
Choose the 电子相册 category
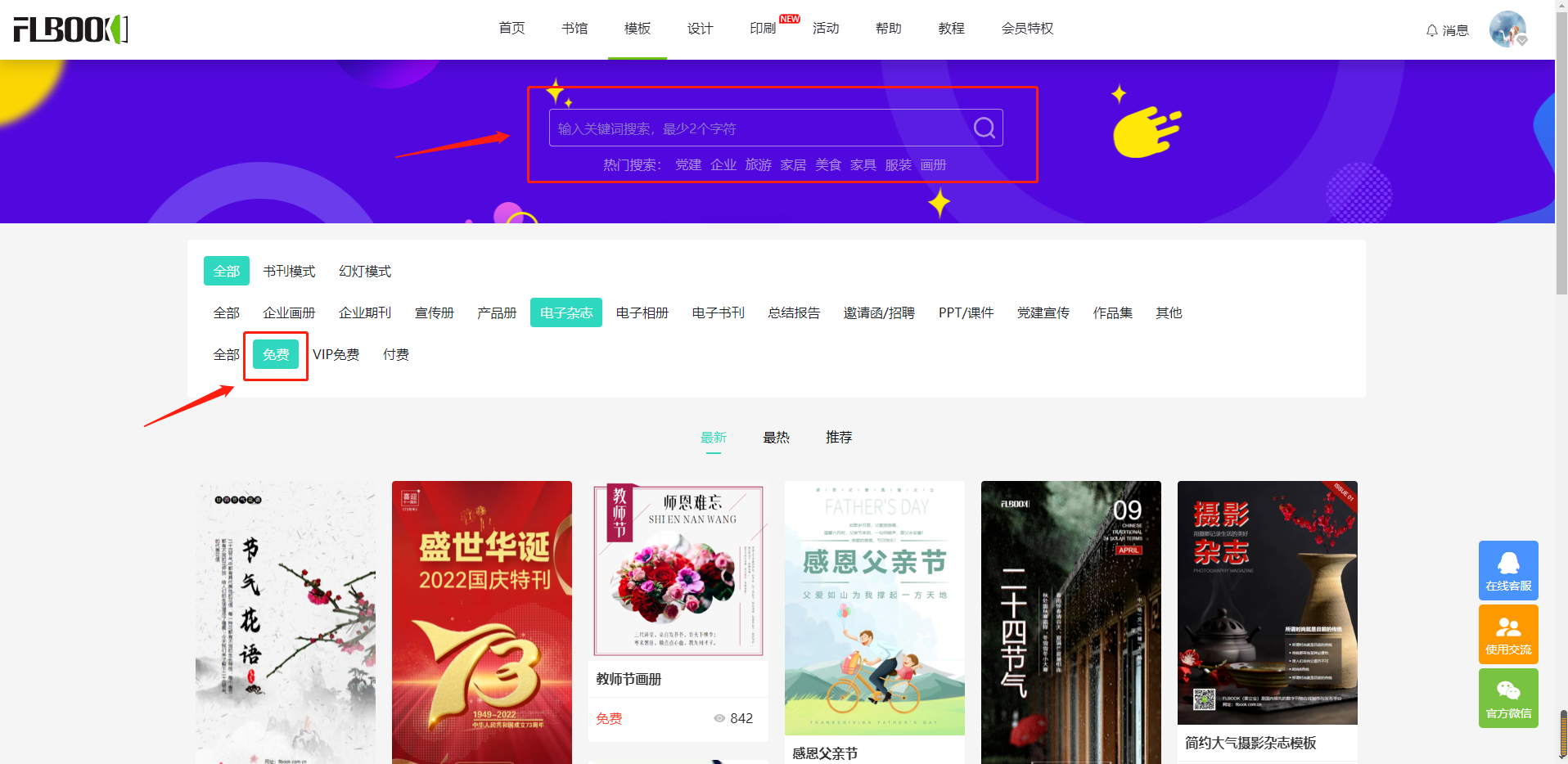(642, 312)
